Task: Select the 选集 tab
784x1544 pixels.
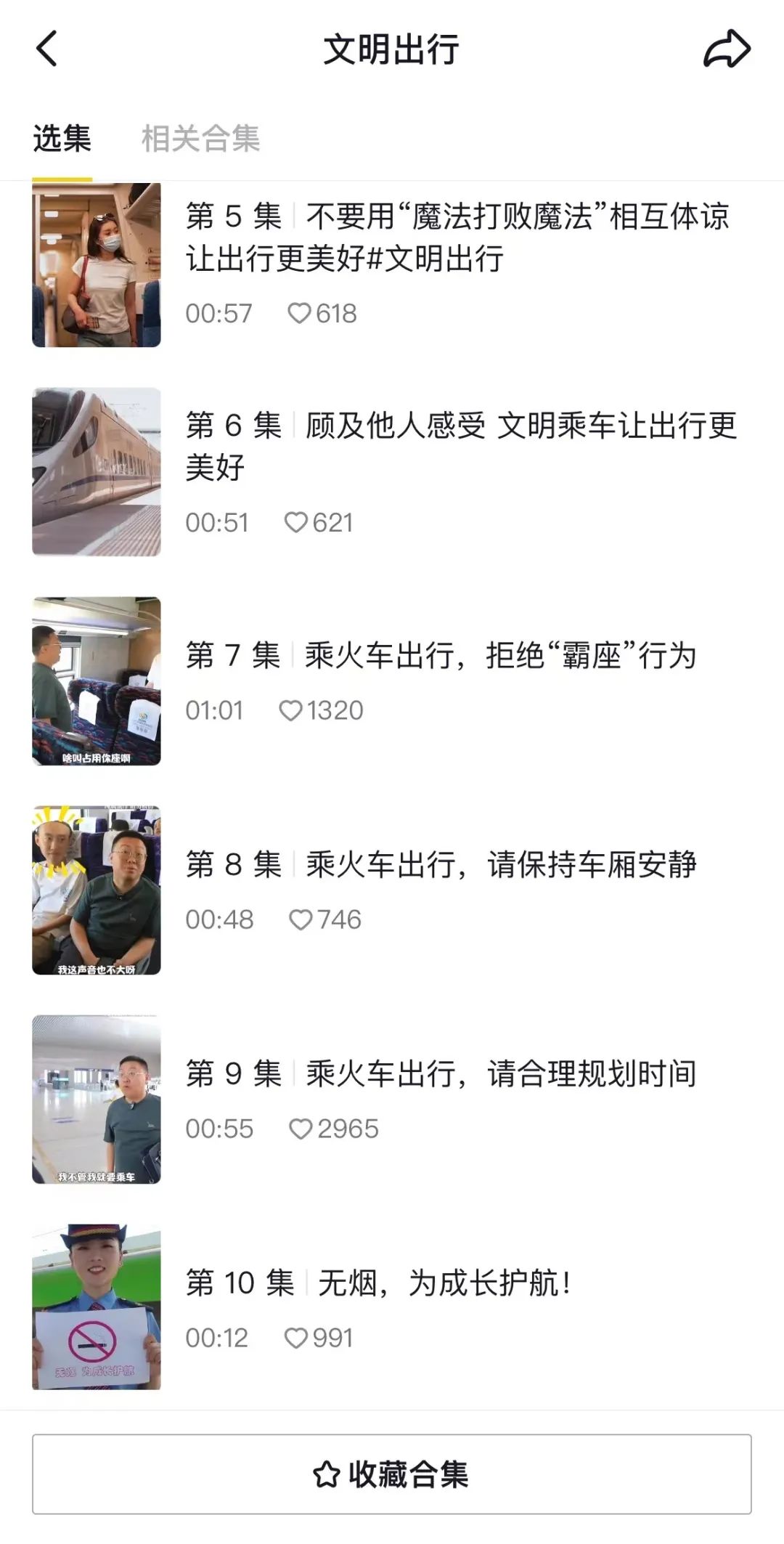Action: tap(62, 139)
